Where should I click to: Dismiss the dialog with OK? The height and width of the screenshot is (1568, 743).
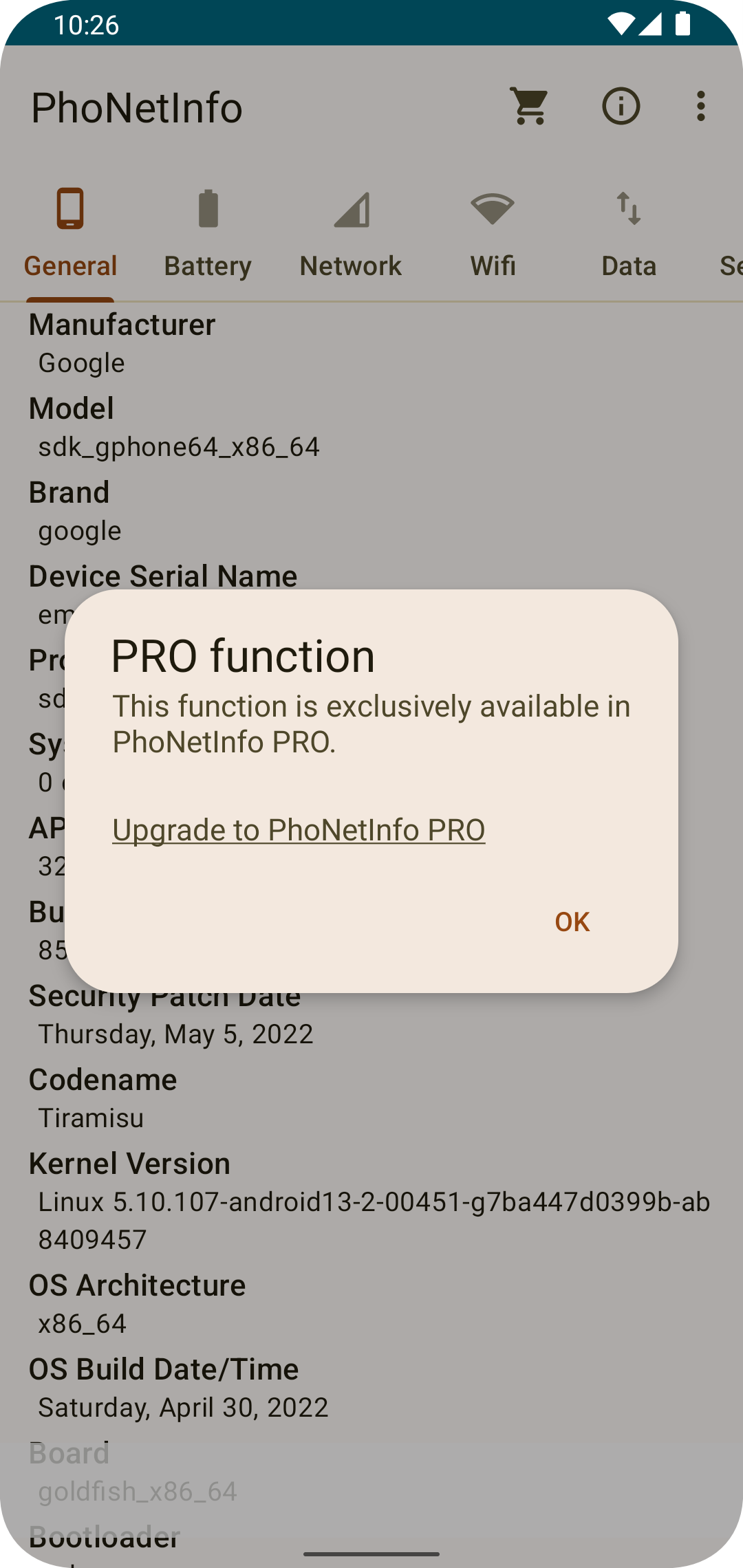point(572,922)
